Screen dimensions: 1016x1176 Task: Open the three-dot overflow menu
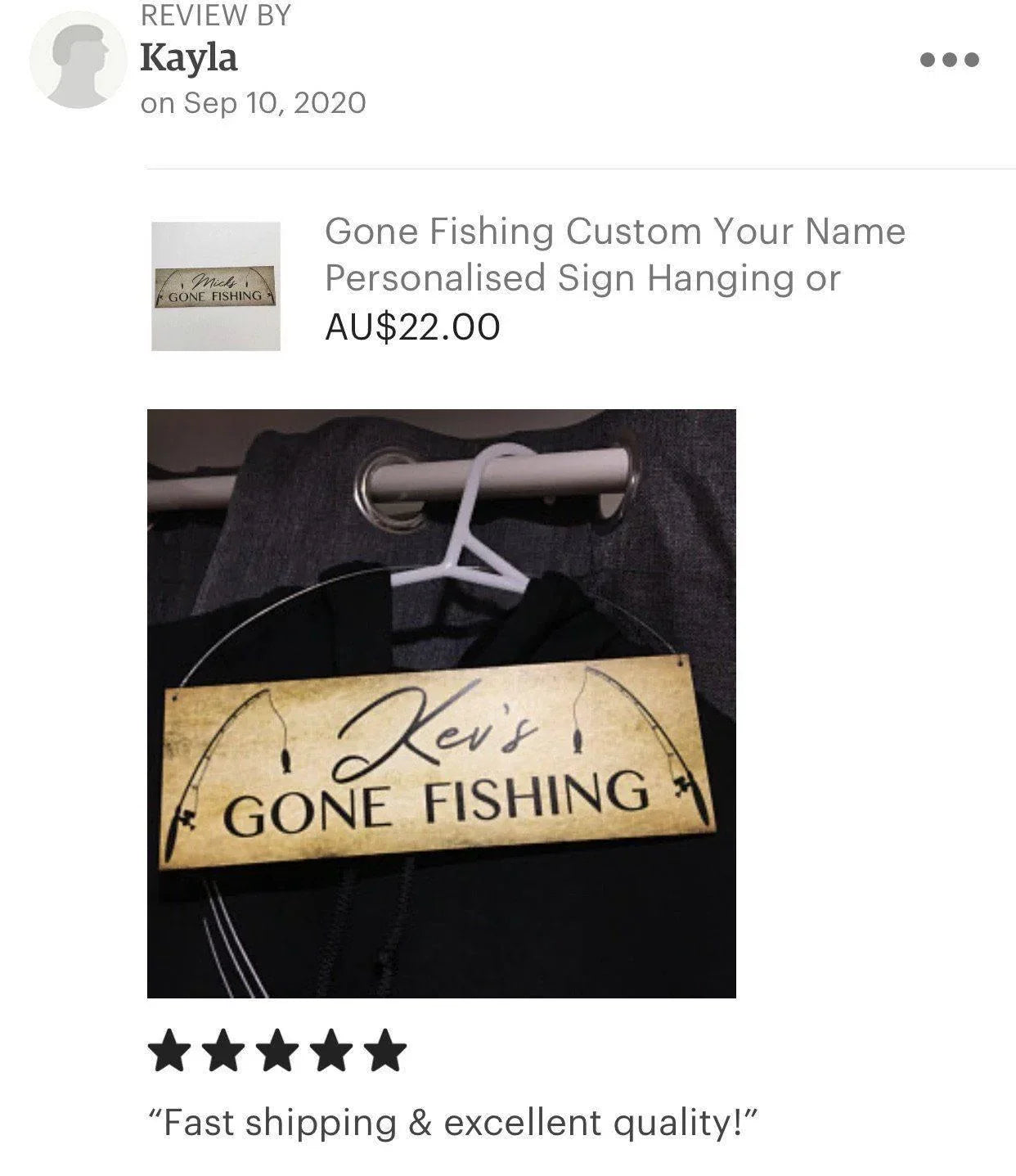[949, 60]
